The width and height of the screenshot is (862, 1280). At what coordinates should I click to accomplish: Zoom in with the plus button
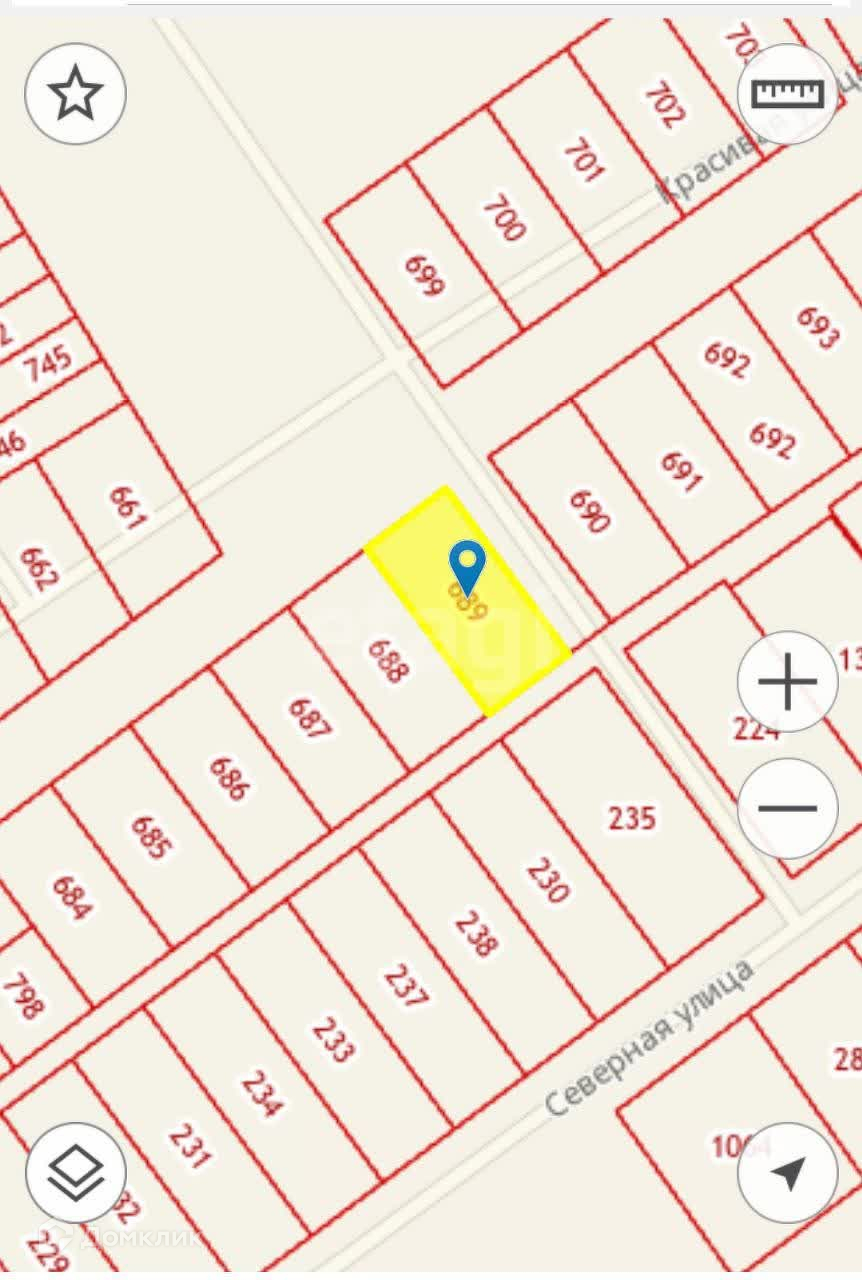(788, 682)
